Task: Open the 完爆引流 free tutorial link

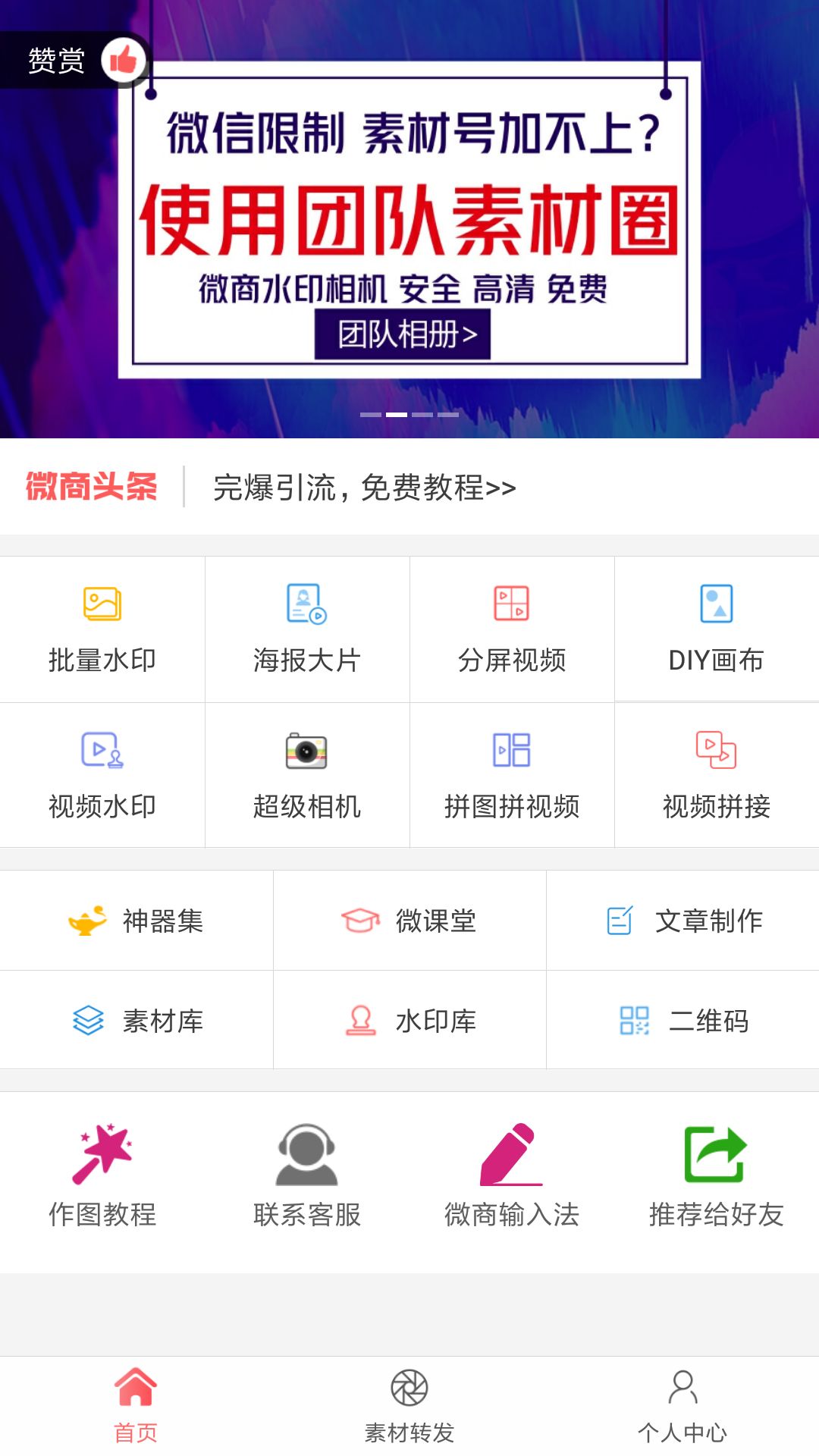Action: pyautogui.click(x=362, y=489)
